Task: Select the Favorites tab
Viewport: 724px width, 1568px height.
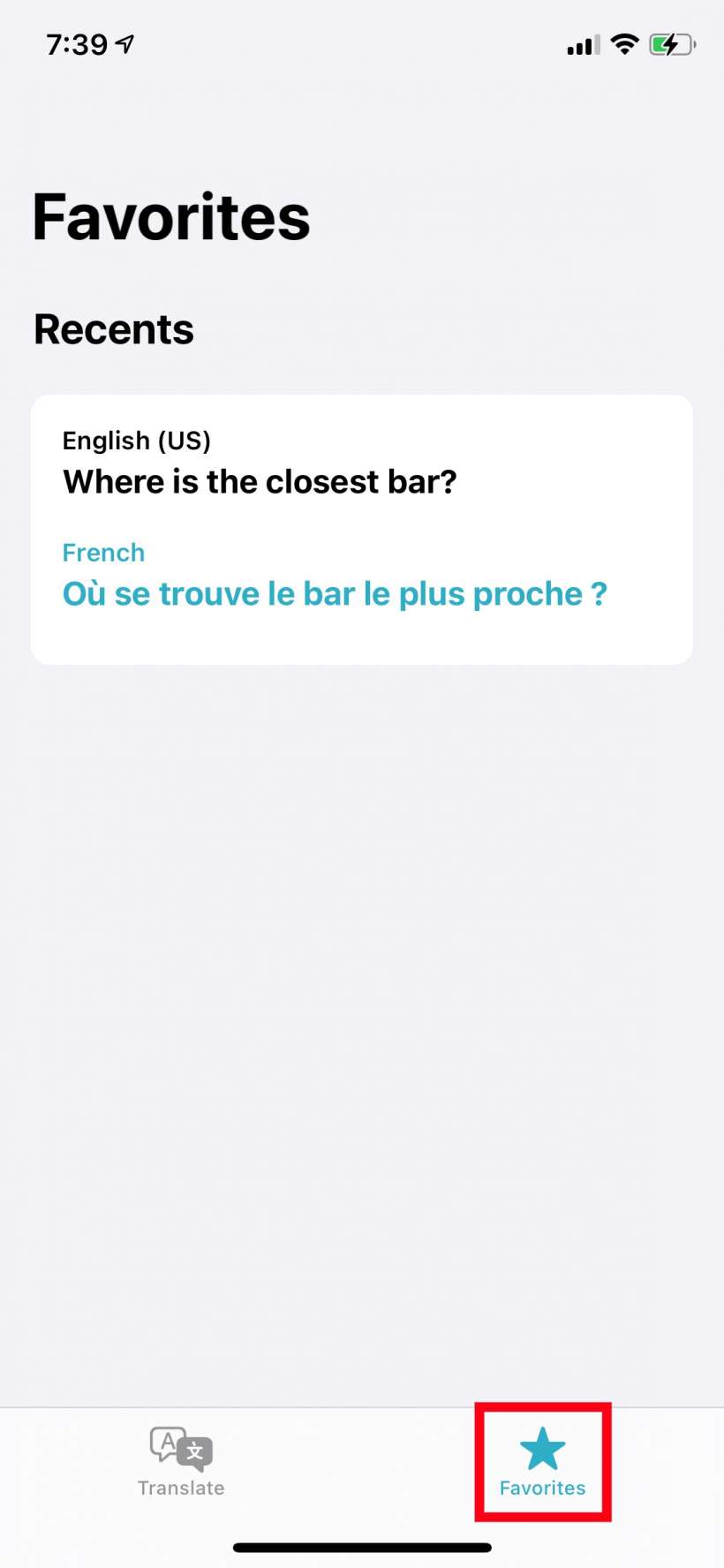Action: coord(542,1462)
